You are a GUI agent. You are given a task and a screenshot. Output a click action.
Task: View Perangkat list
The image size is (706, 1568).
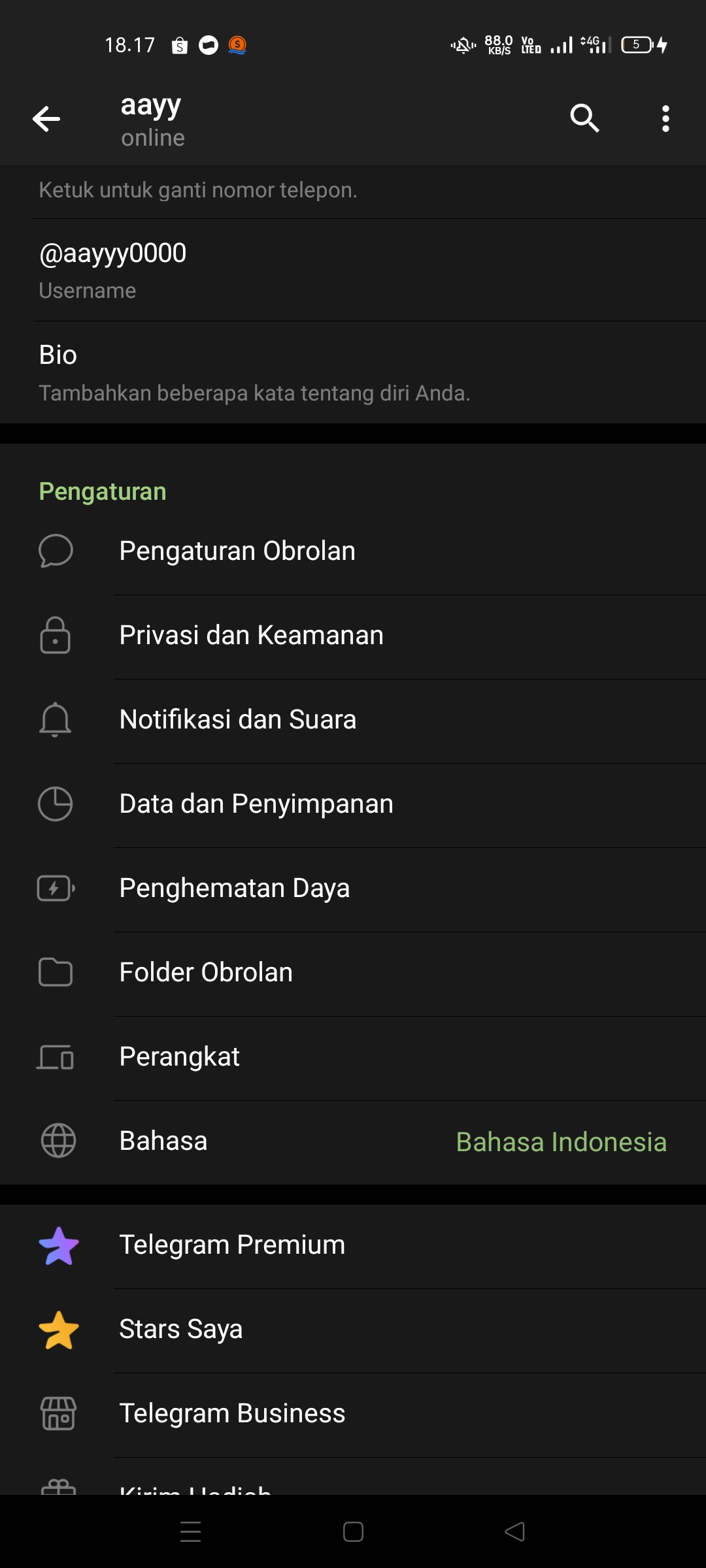pyautogui.click(x=353, y=1057)
